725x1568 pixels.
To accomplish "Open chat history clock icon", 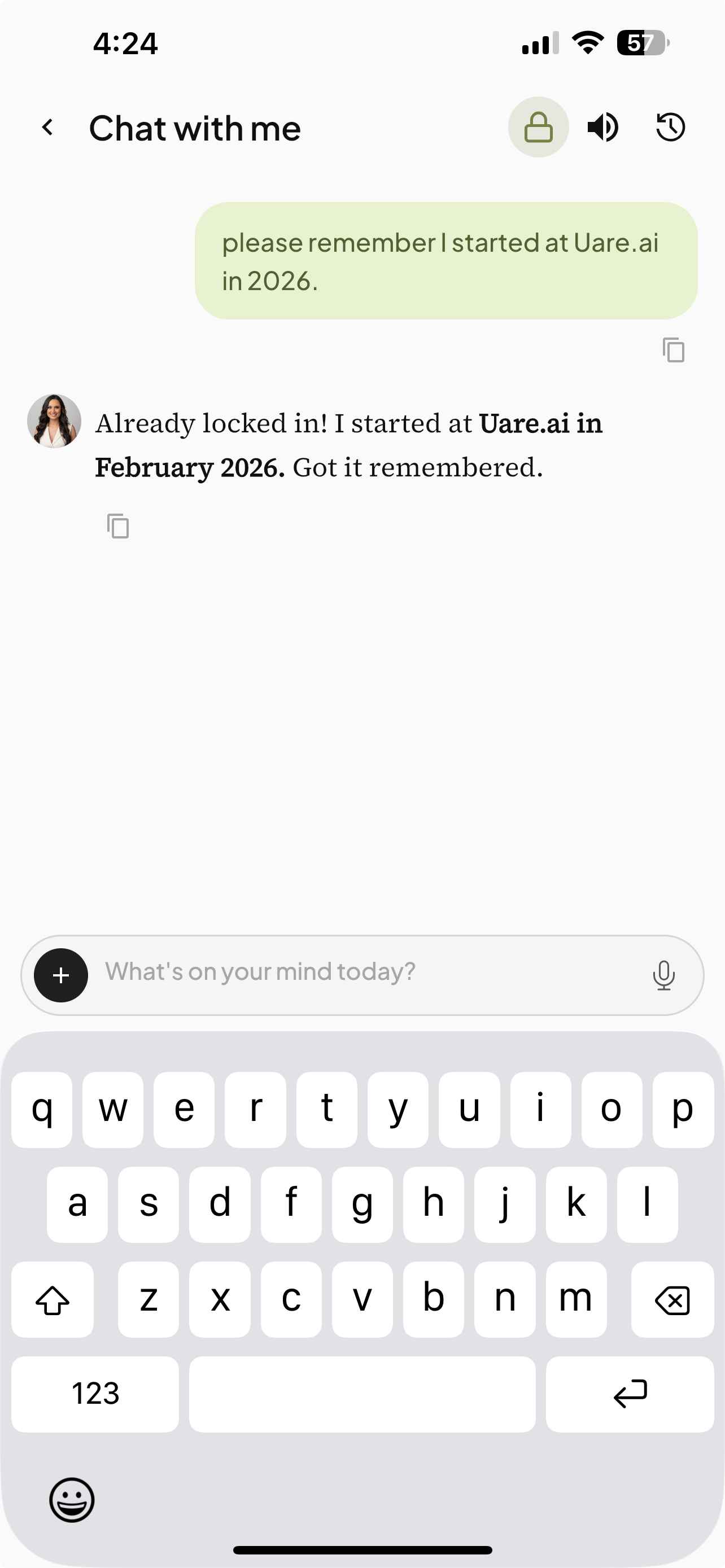I will coord(670,127).
